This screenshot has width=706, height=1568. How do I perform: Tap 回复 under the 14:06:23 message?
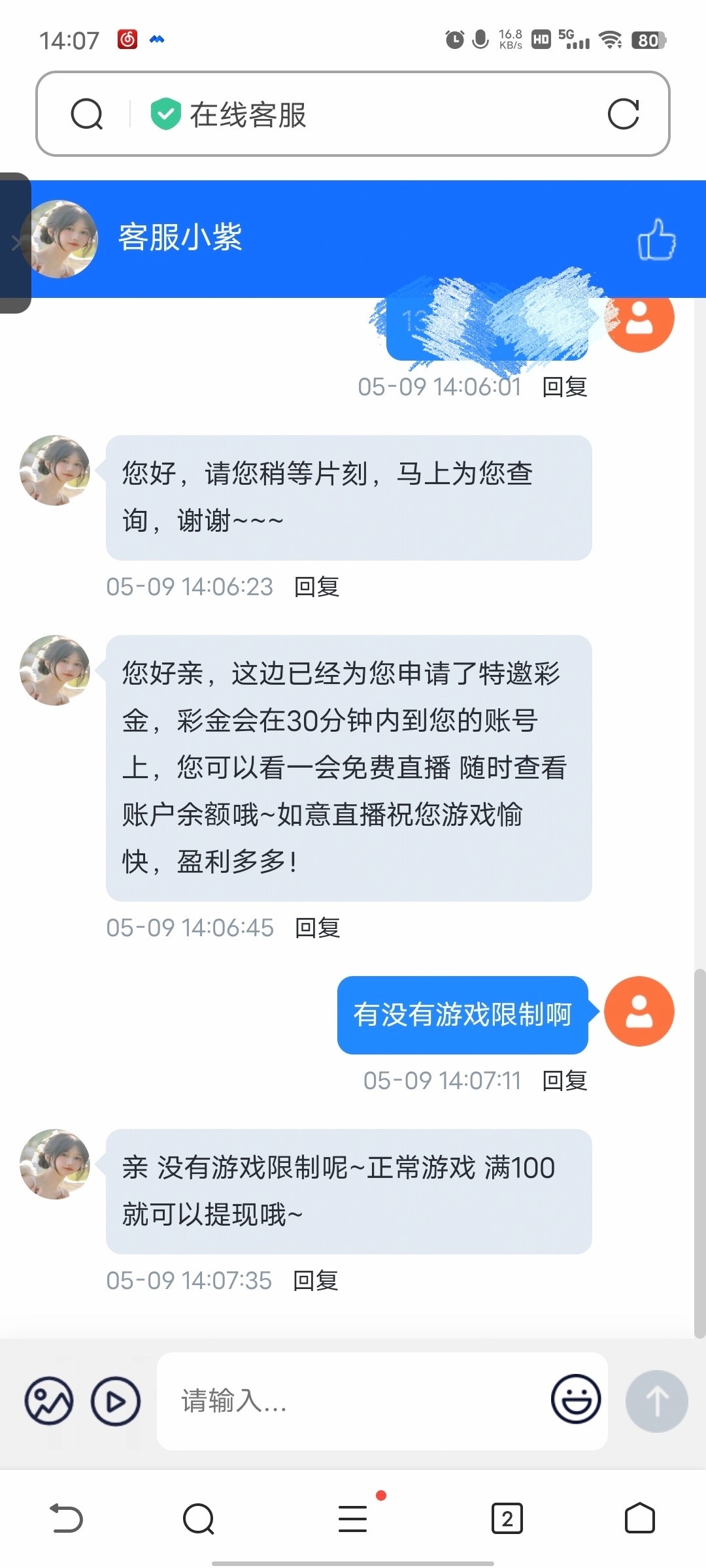316,587
